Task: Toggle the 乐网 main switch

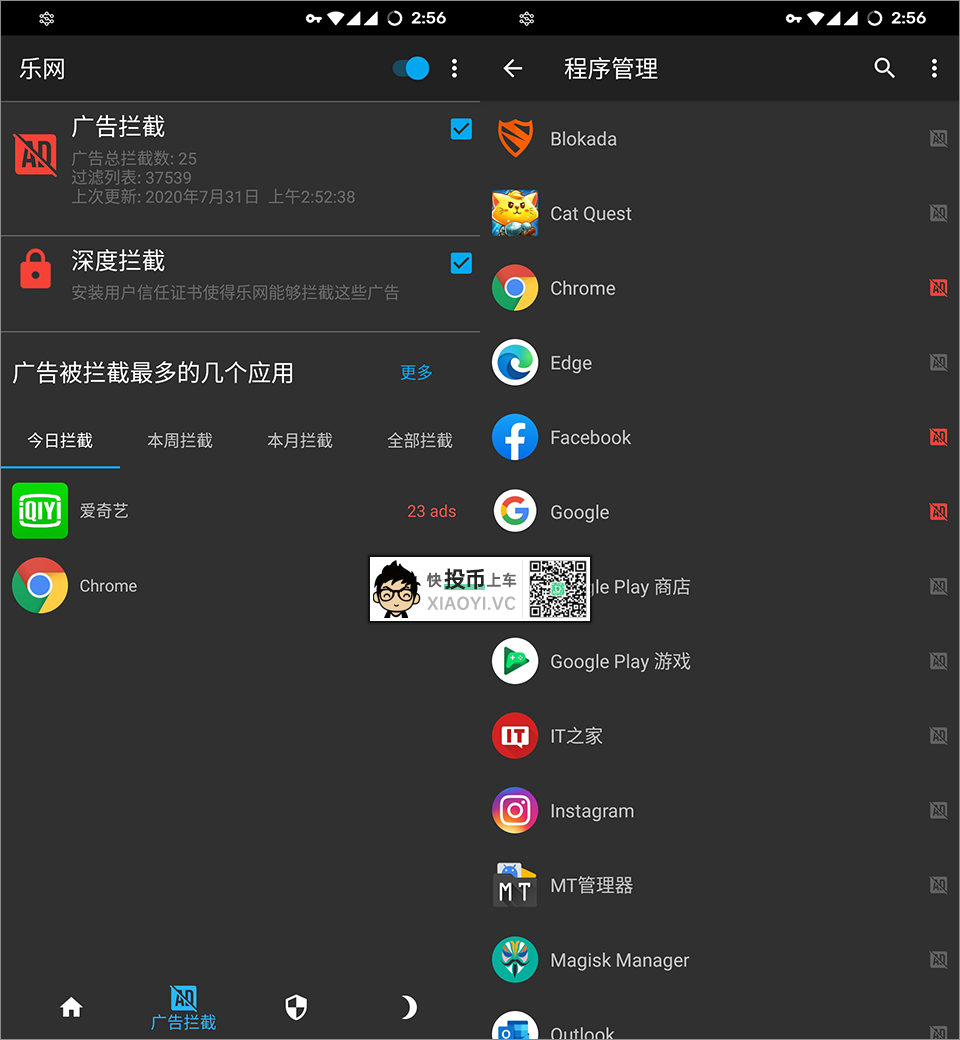Action: (411, 68)
